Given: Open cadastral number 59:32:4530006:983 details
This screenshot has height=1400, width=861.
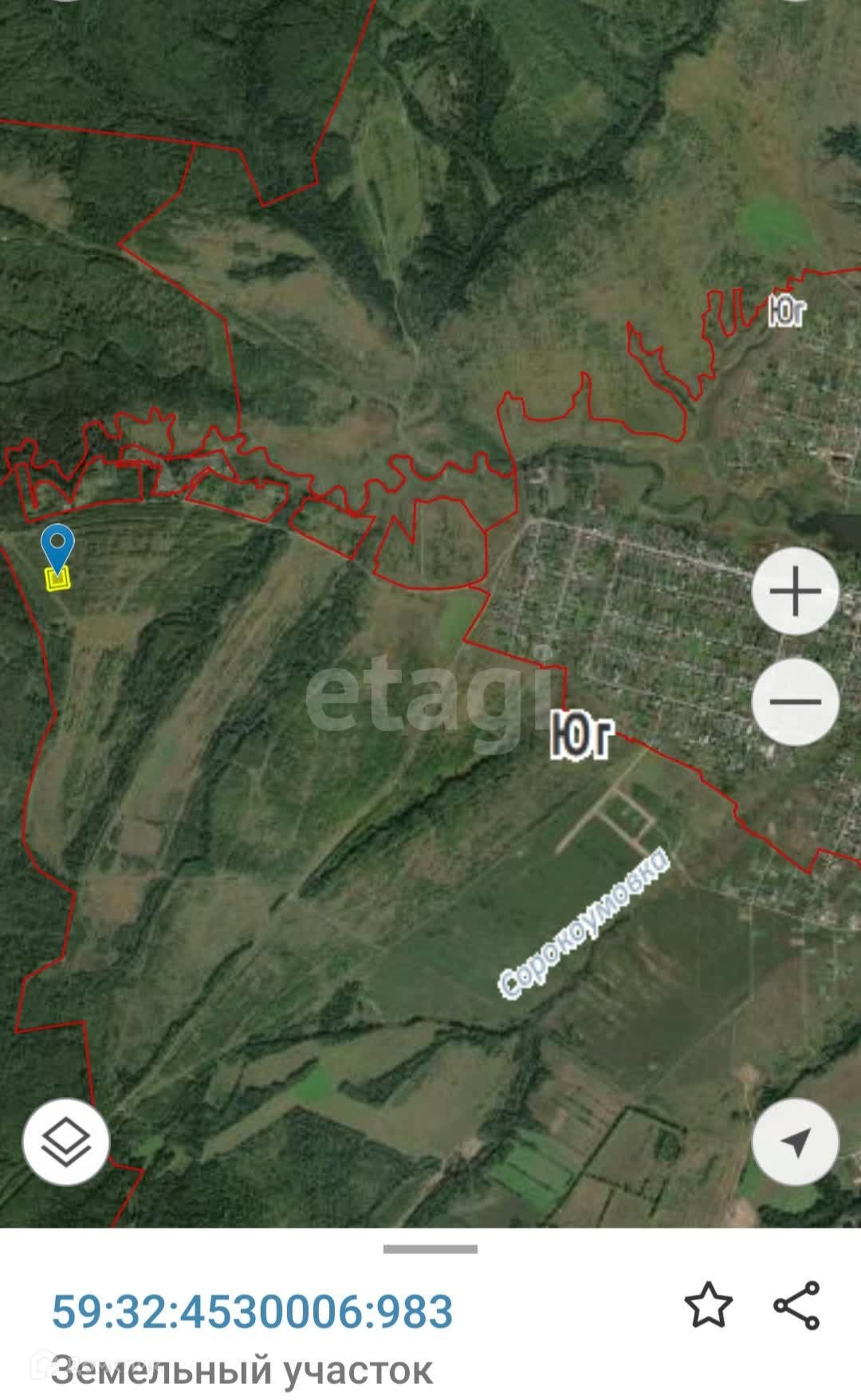Looking at the screenshot, I should [252, 1312].
